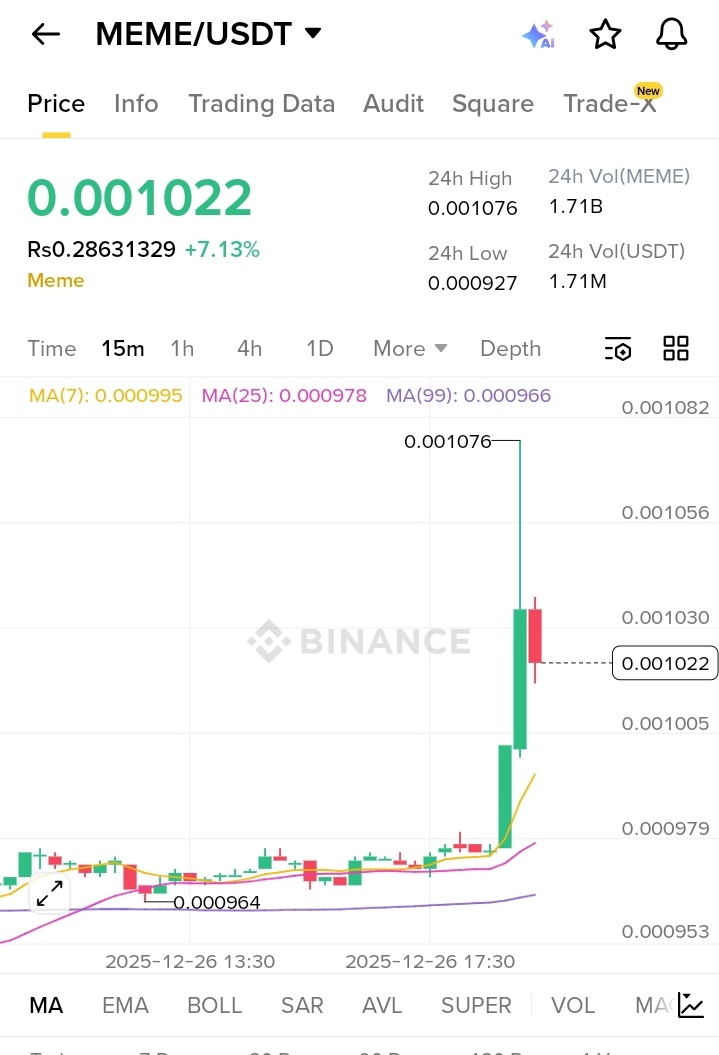This screenshot has width=719, height=1055.
Task: Select the Time chart interval
Action: pyautogui.click(x=52, y=349)
